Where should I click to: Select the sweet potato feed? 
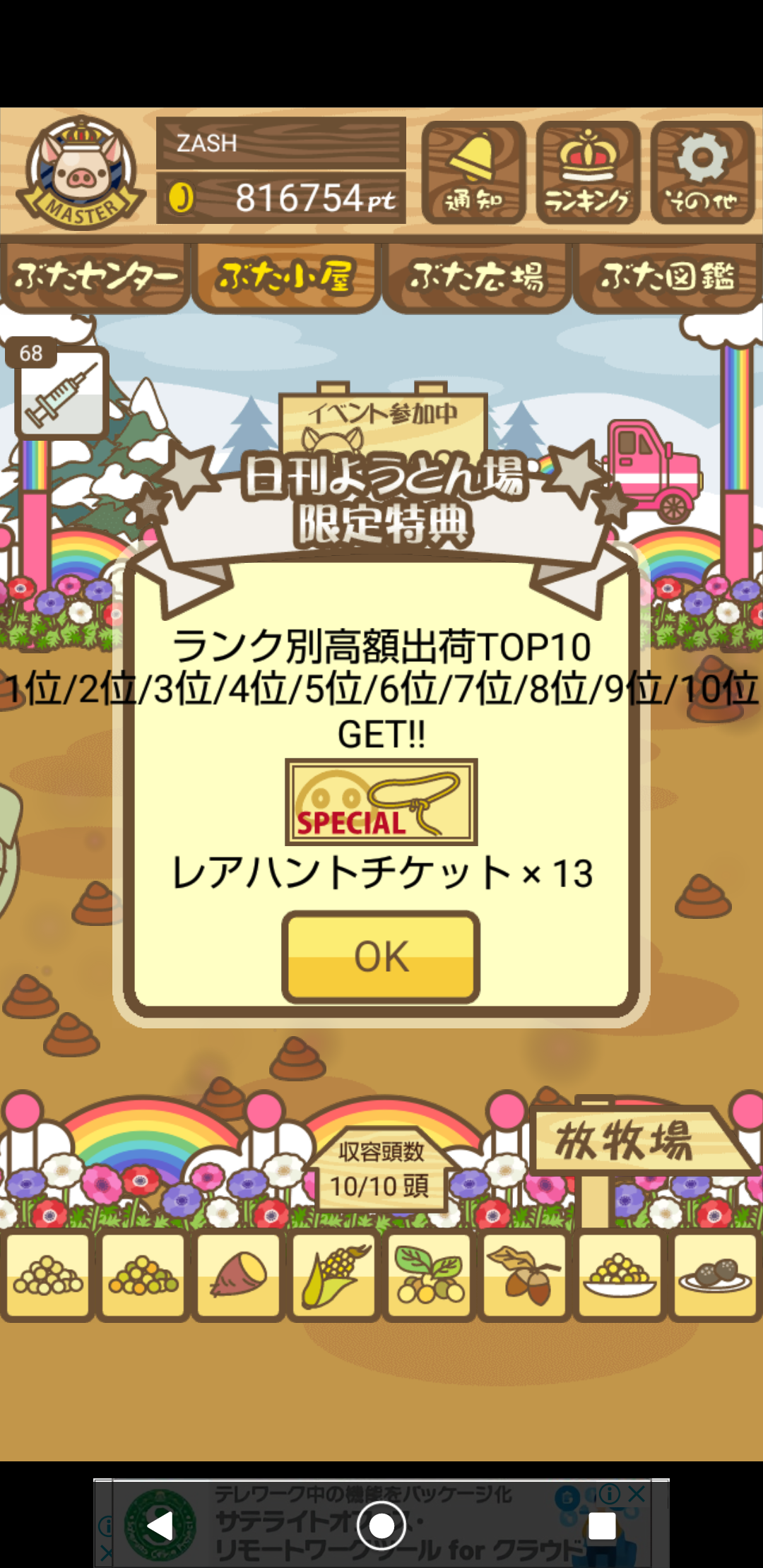point(239,1277)
